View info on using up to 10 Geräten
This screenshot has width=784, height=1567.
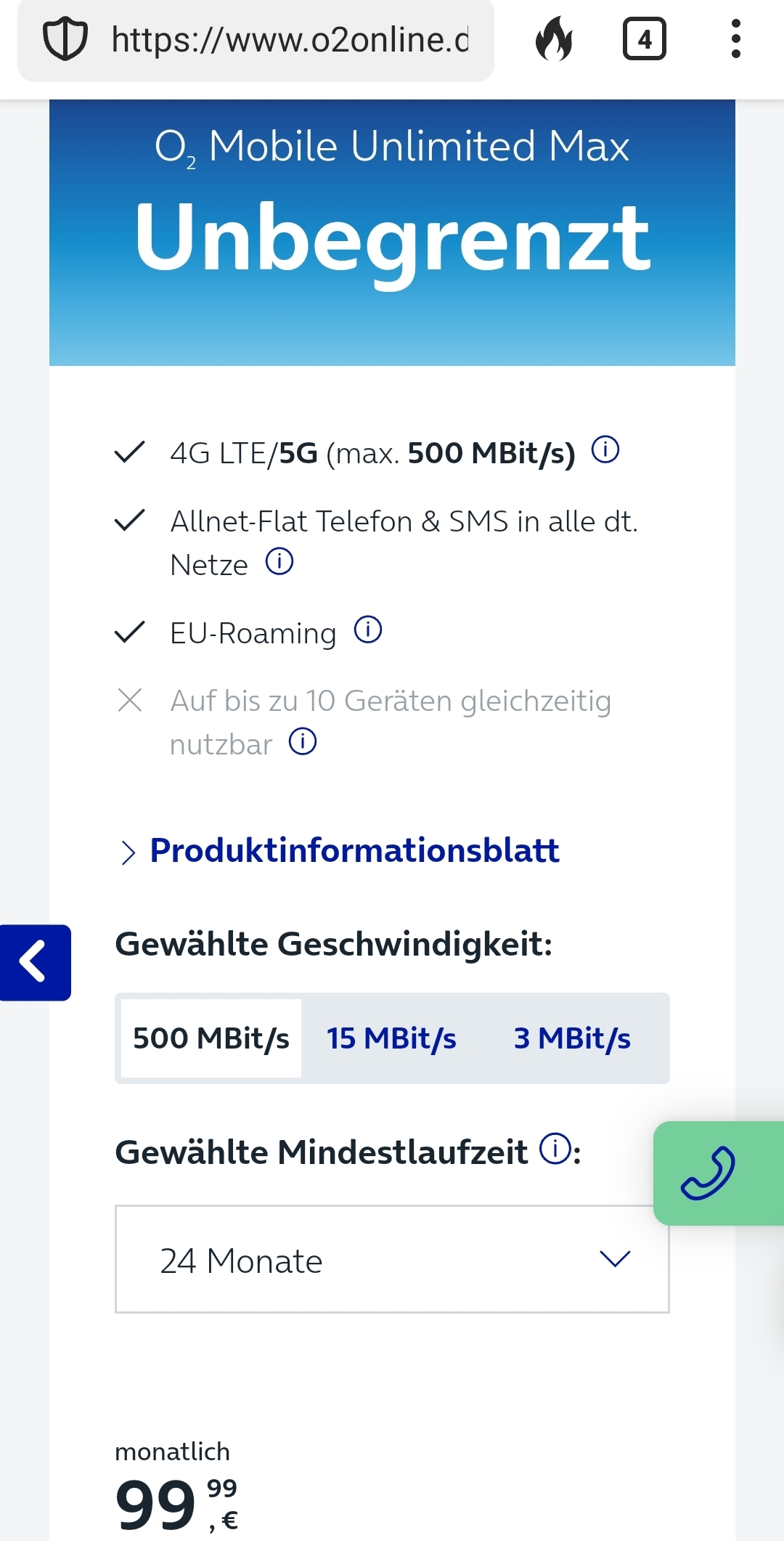pyautogui.click(x=303, y=741)
